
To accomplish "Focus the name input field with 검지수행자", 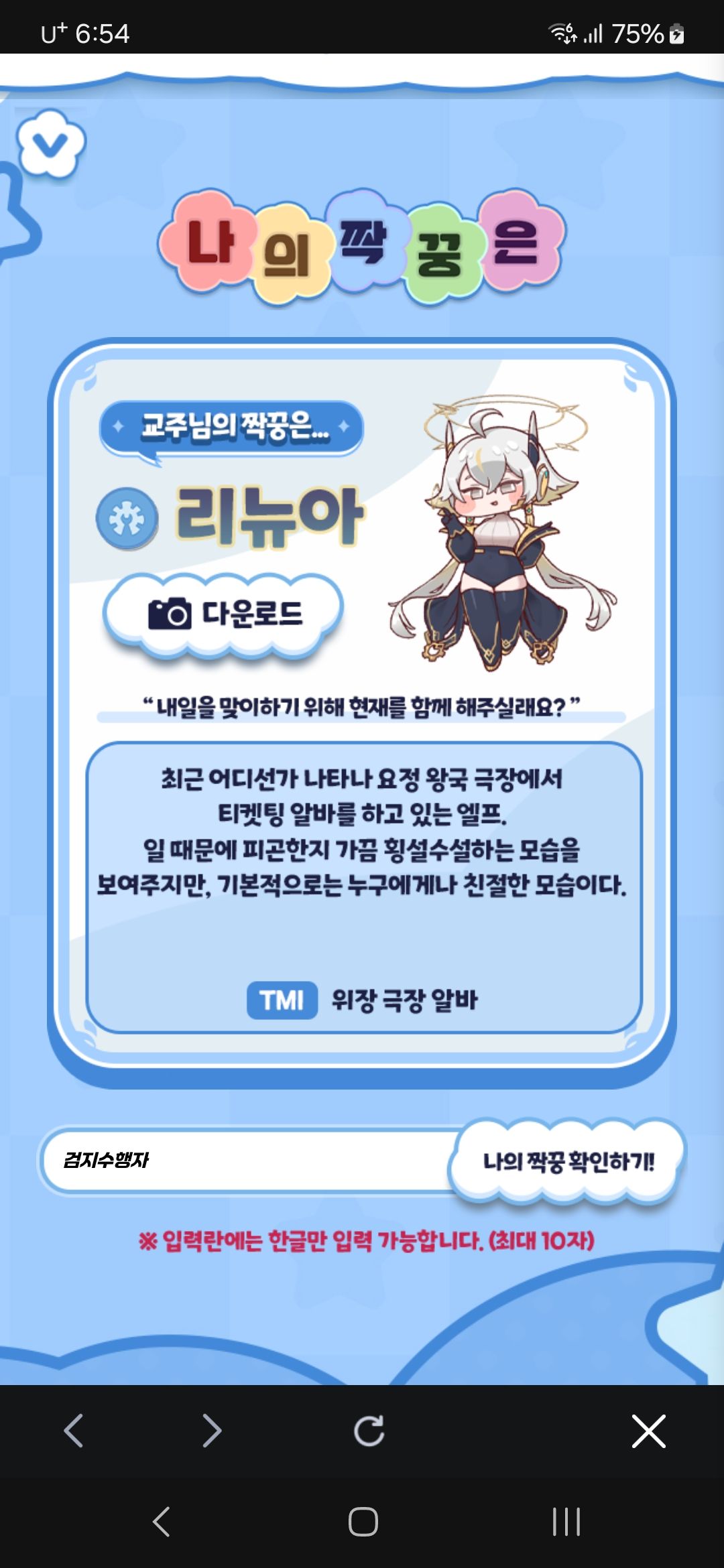I will tap(248, 1160).
